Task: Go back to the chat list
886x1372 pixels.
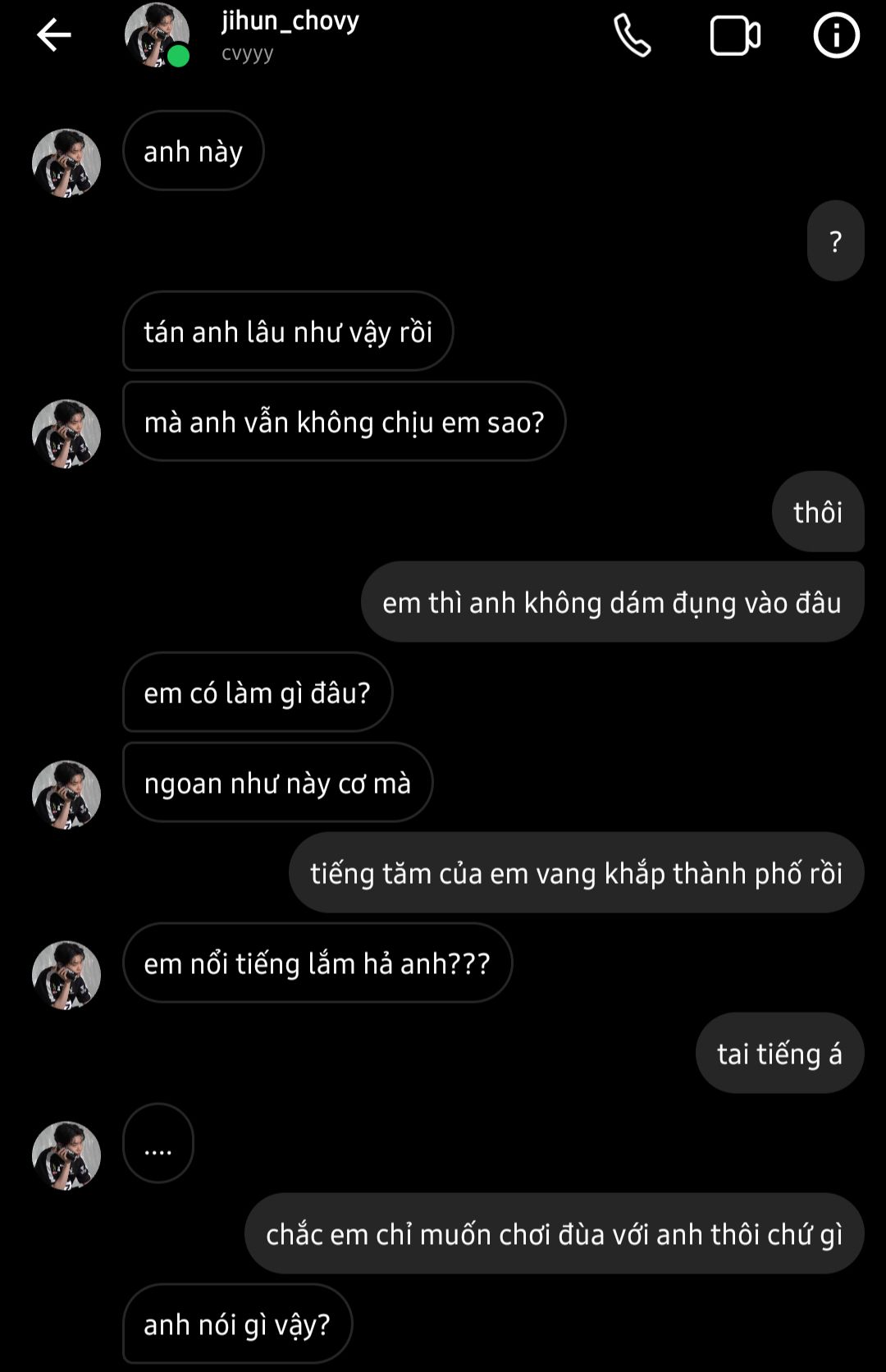Action: coord(54,35)
